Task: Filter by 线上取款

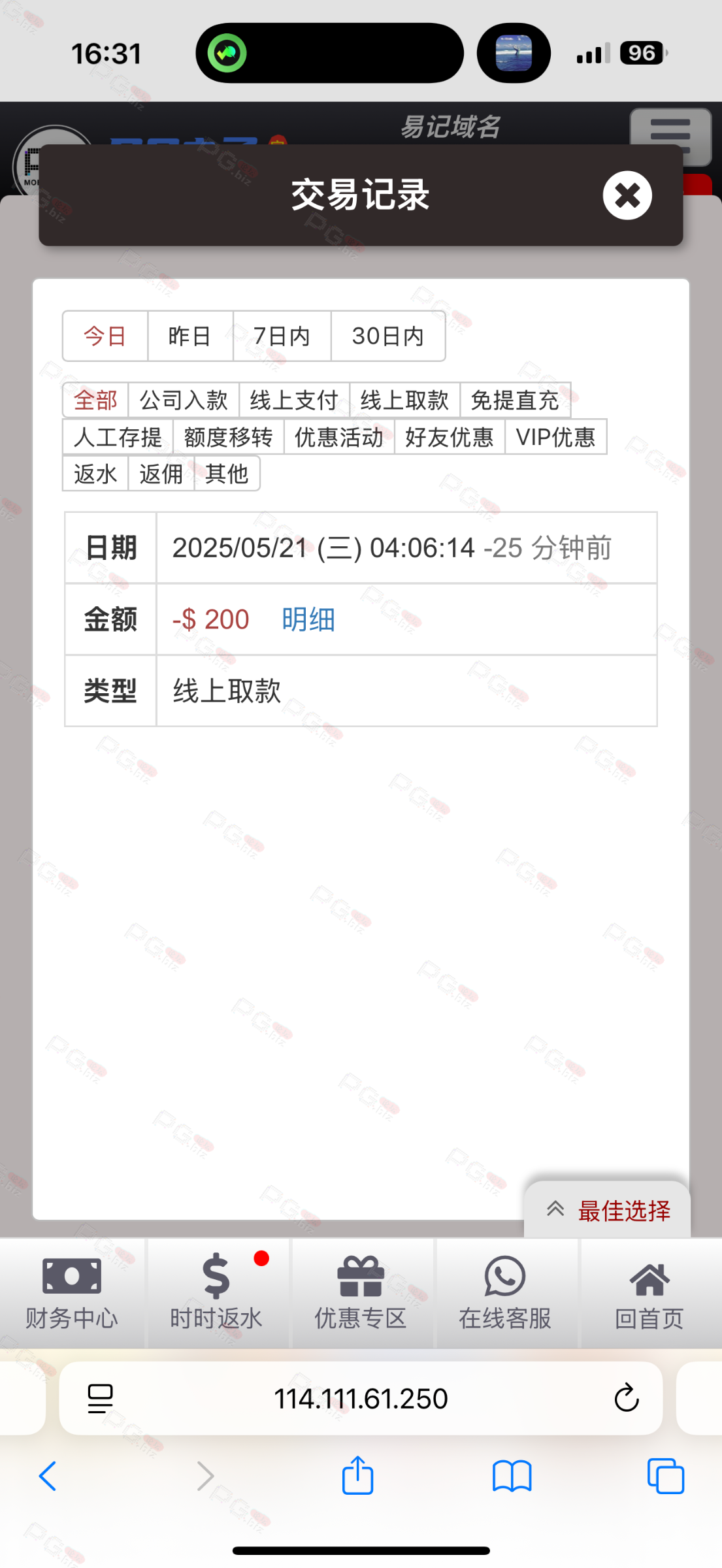Action: coord(404,400)
